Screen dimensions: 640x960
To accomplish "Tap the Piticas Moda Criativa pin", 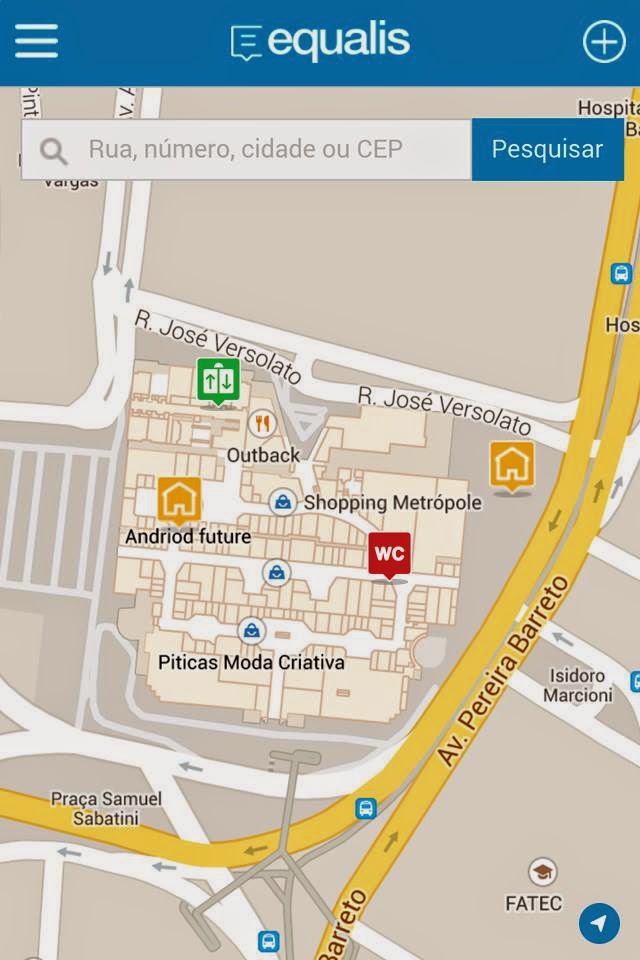I will [252, 631].
